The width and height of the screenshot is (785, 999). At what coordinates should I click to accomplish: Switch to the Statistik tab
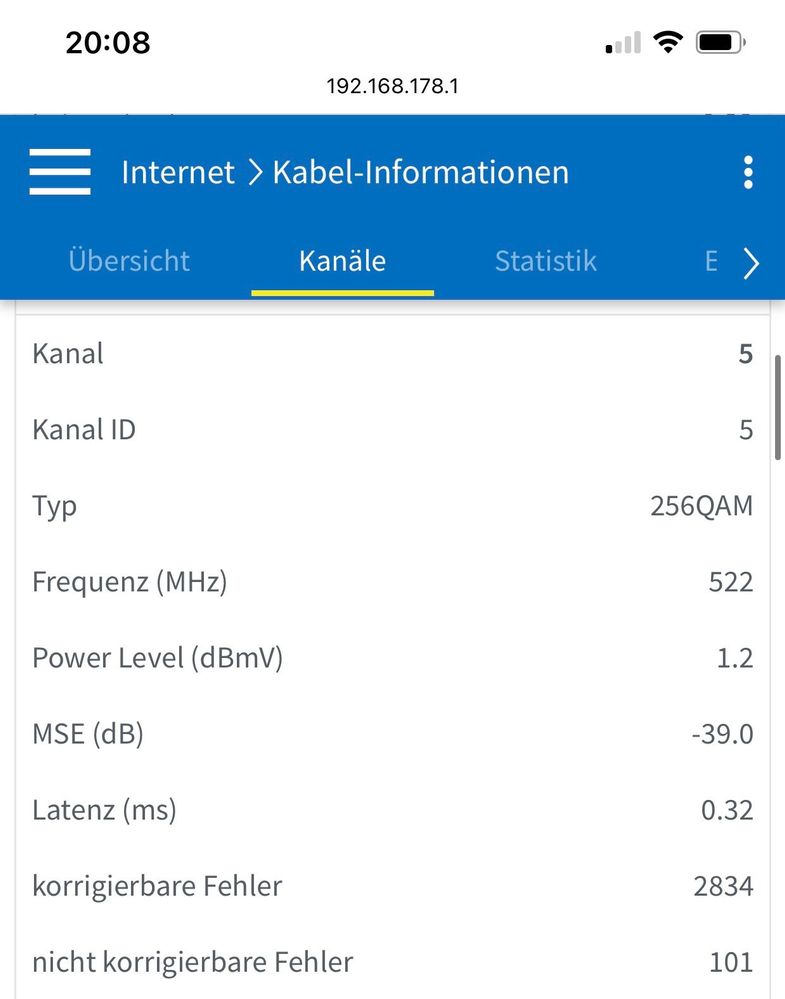[545, 261]
